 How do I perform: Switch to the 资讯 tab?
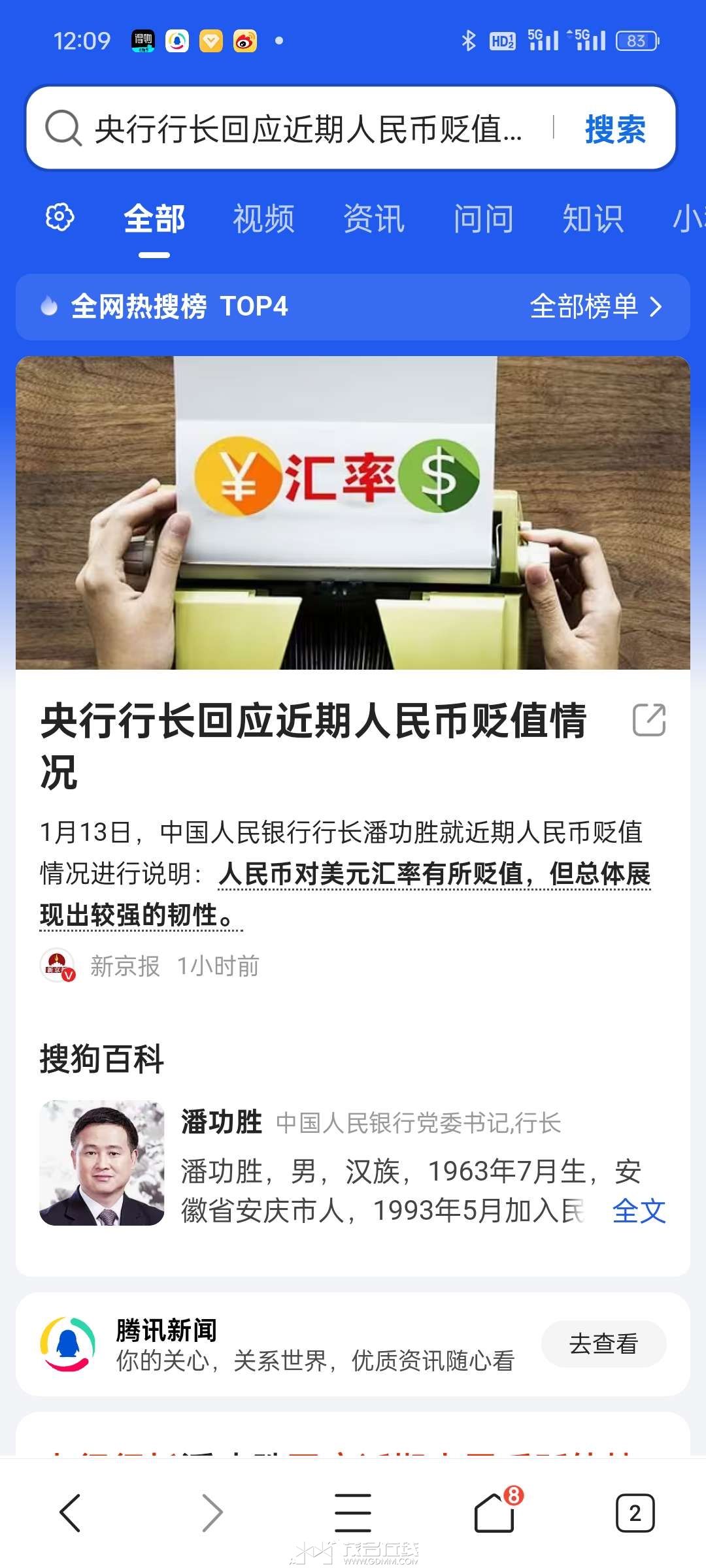point(374,219)
